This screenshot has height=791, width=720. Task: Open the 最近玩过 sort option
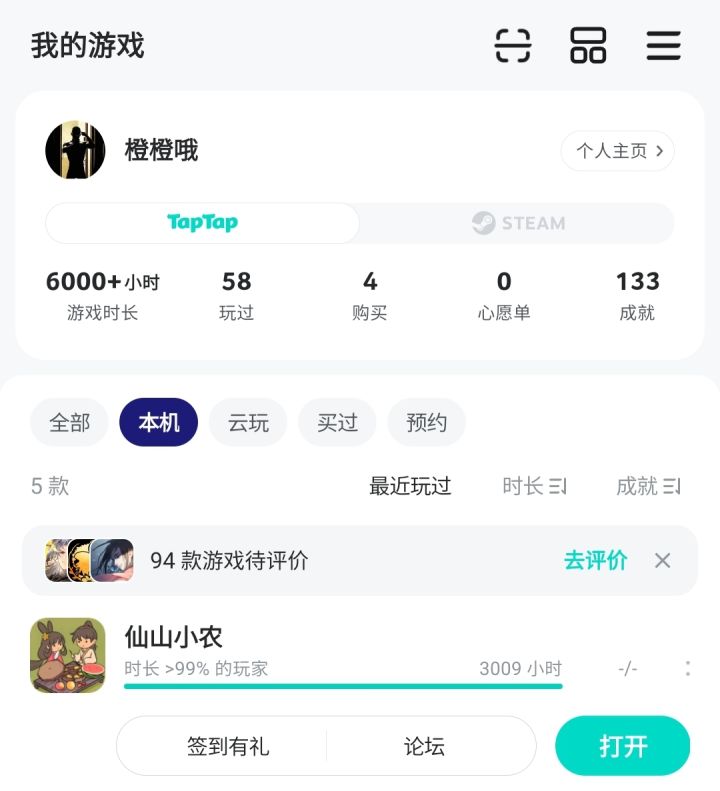[409, 487]
